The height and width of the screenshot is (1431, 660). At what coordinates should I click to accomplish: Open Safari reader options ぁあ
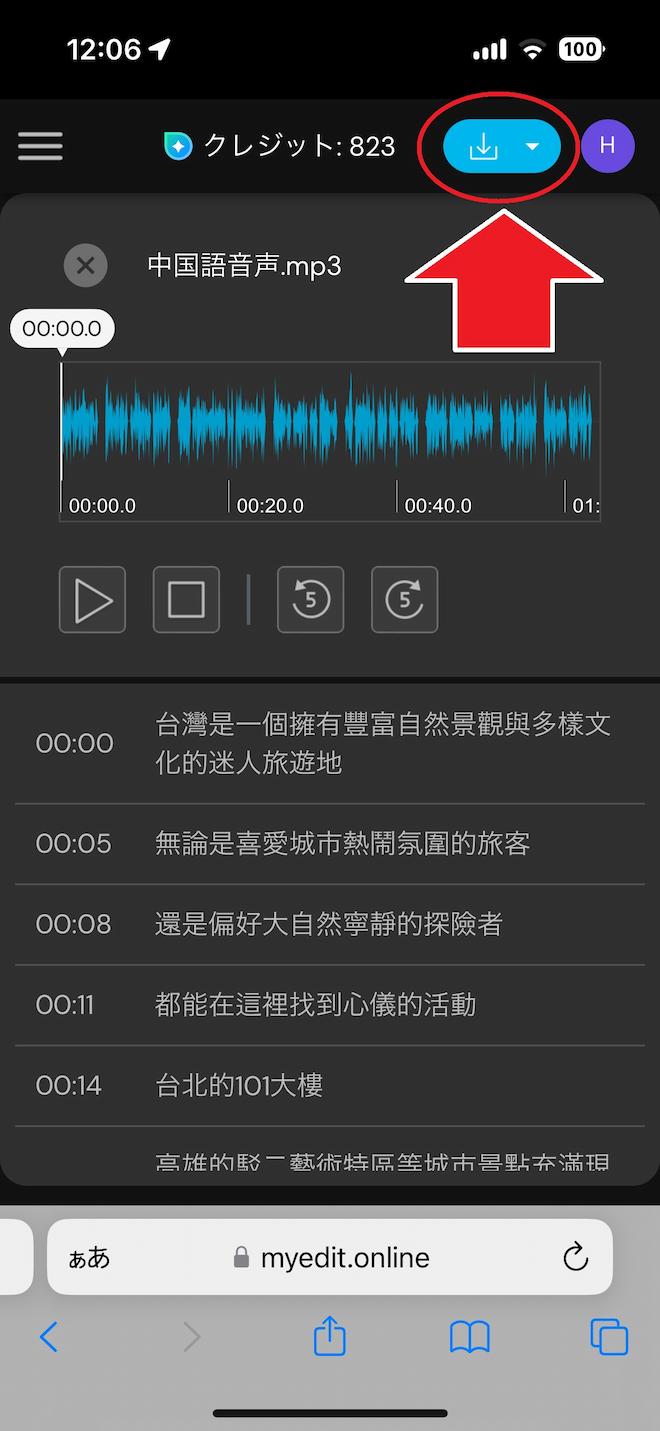tap(89, 1257)
